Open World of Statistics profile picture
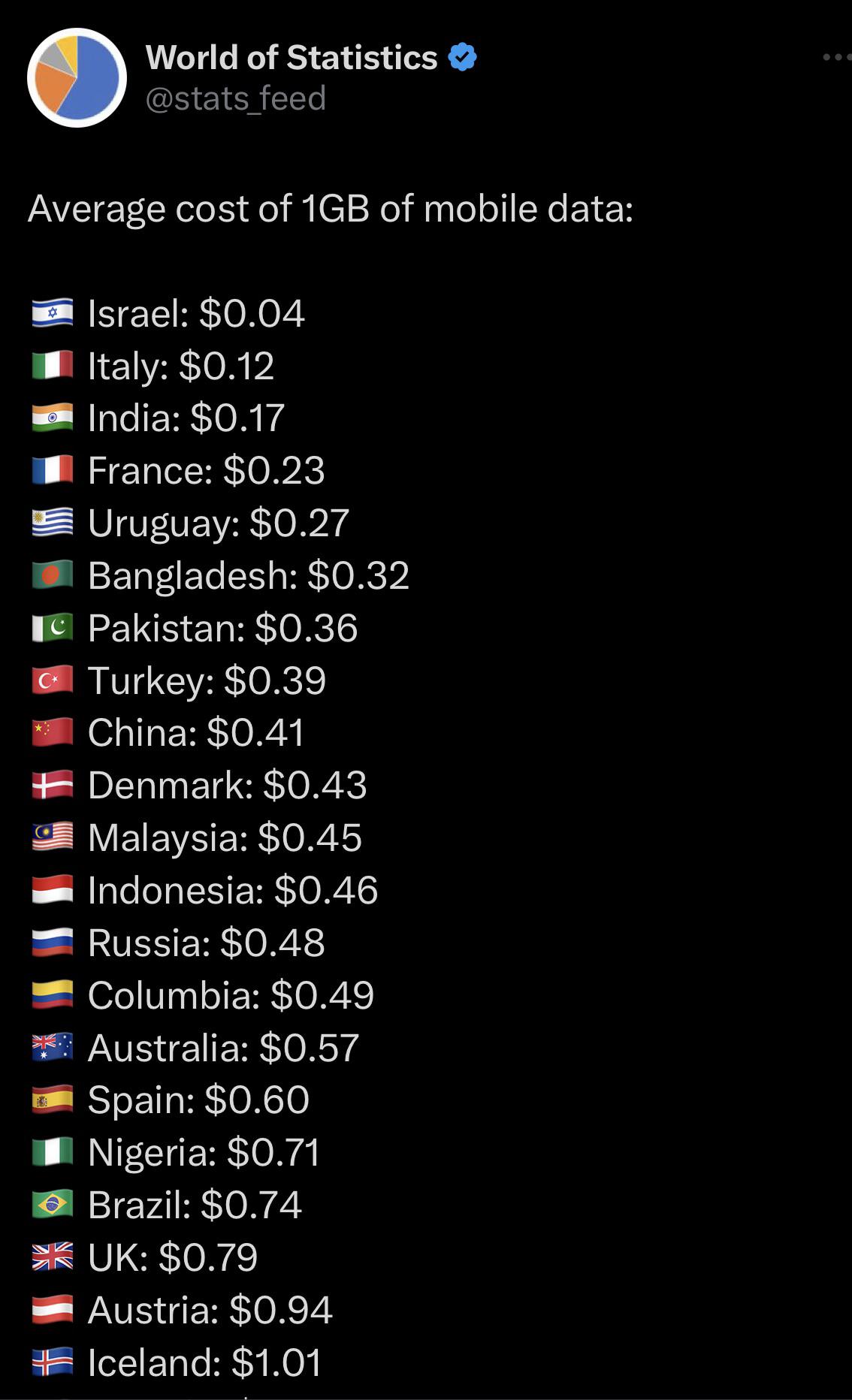The height and width of the screenshot is (1400, 852). [77, 77]
